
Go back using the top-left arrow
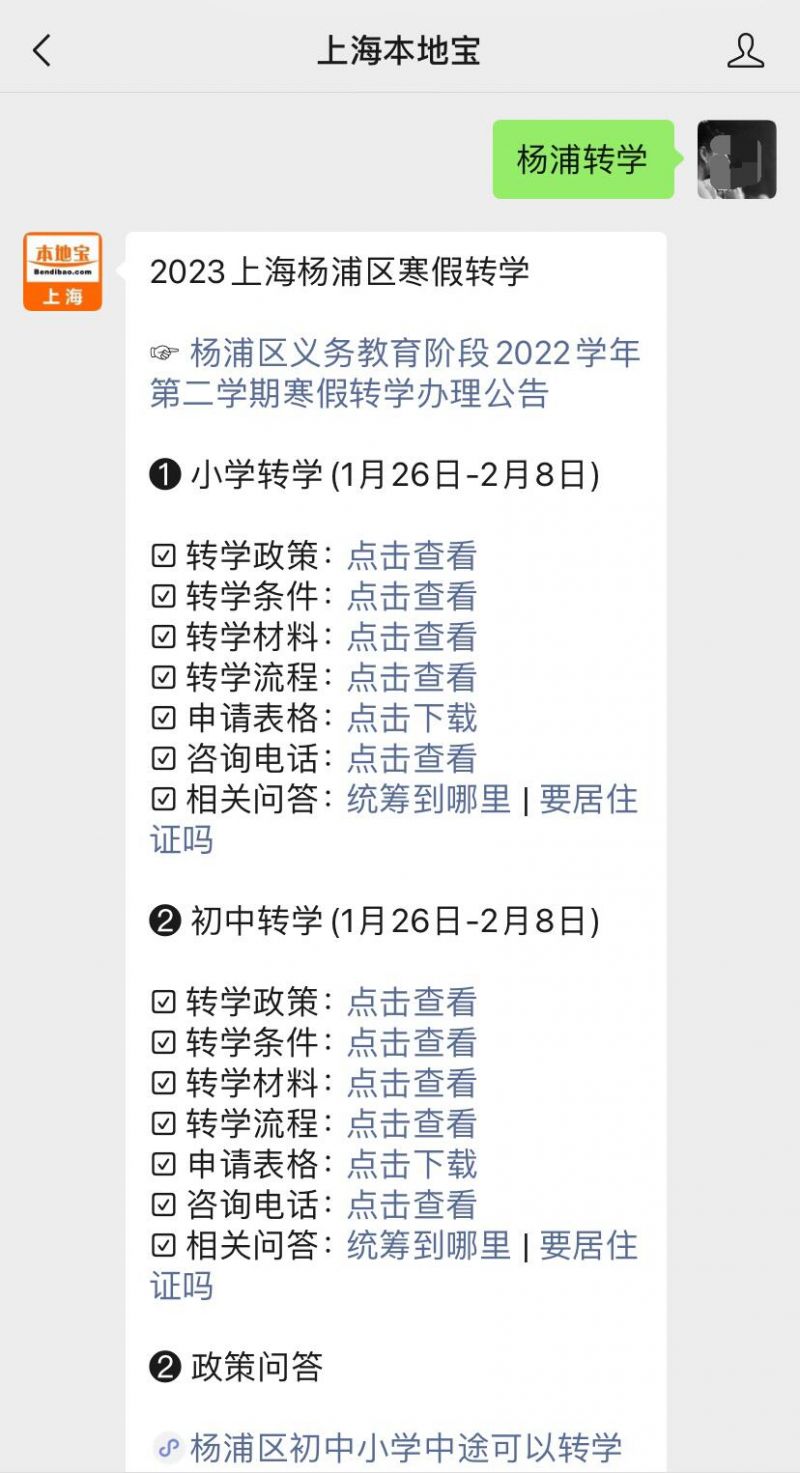point(42,50)
